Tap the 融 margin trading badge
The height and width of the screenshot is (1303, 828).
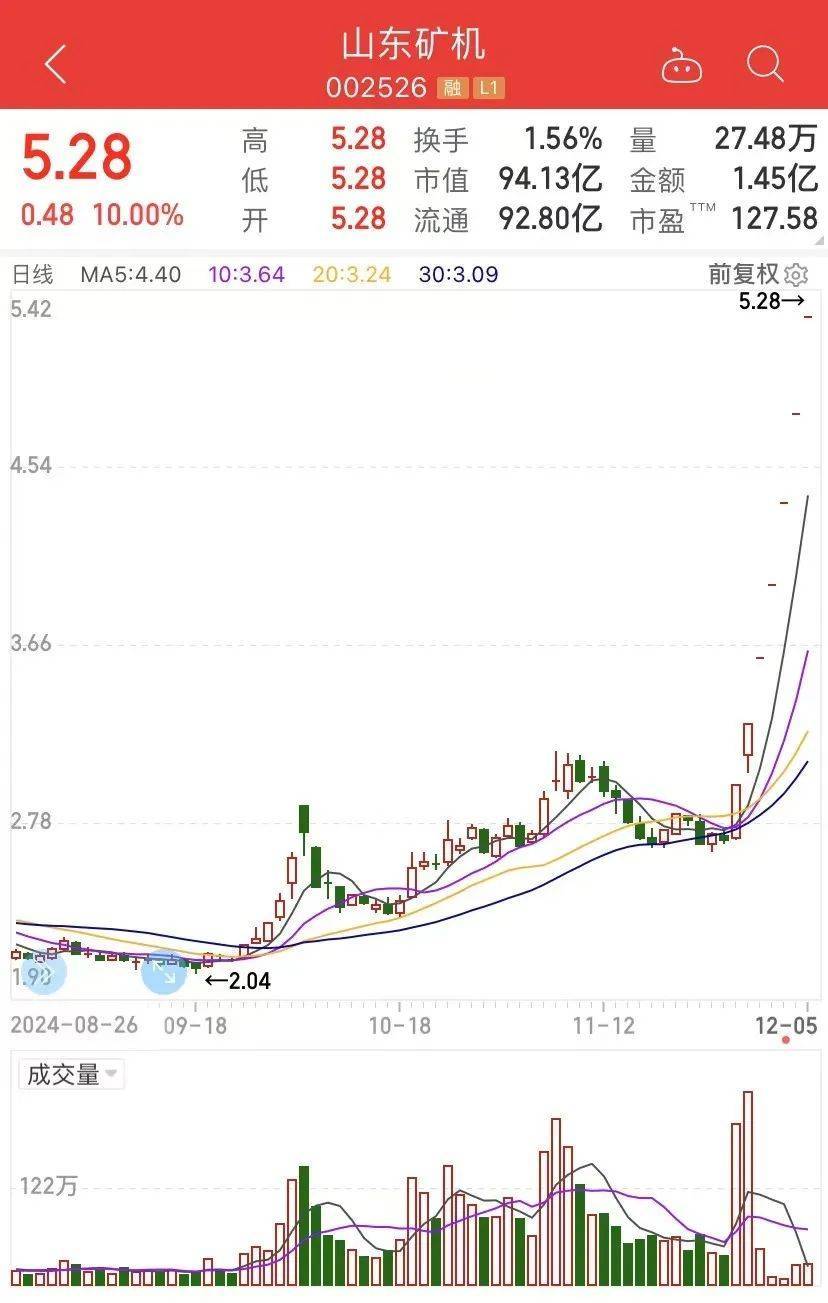[x=452, y=88]
